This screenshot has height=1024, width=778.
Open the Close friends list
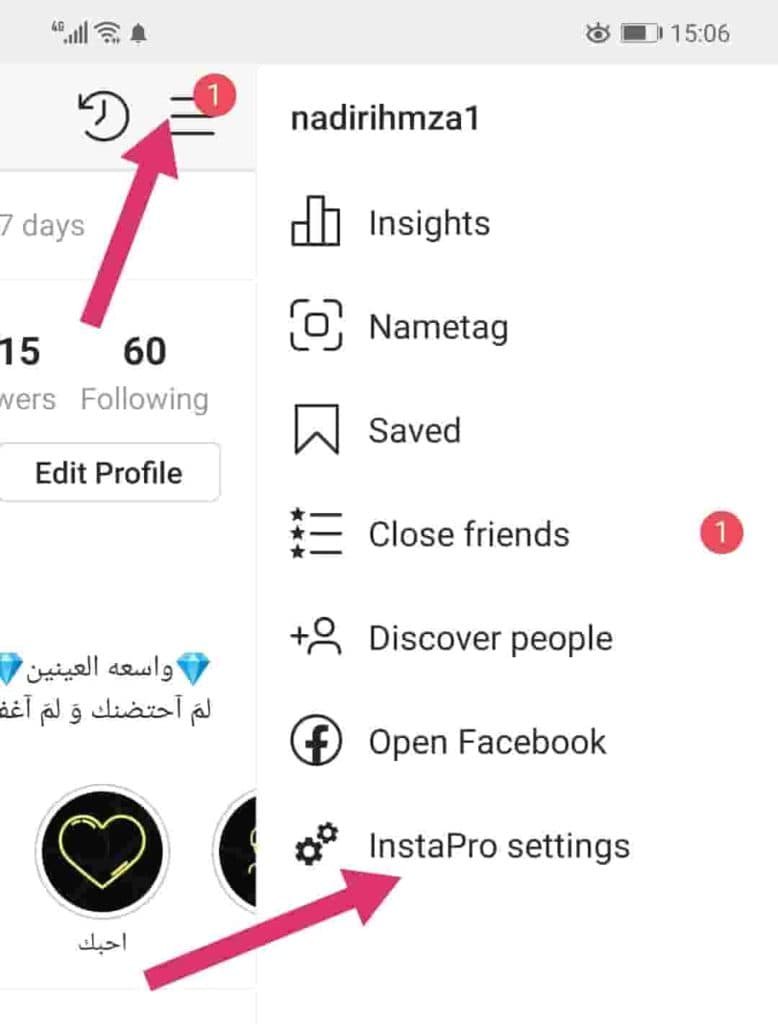(468, 534)
